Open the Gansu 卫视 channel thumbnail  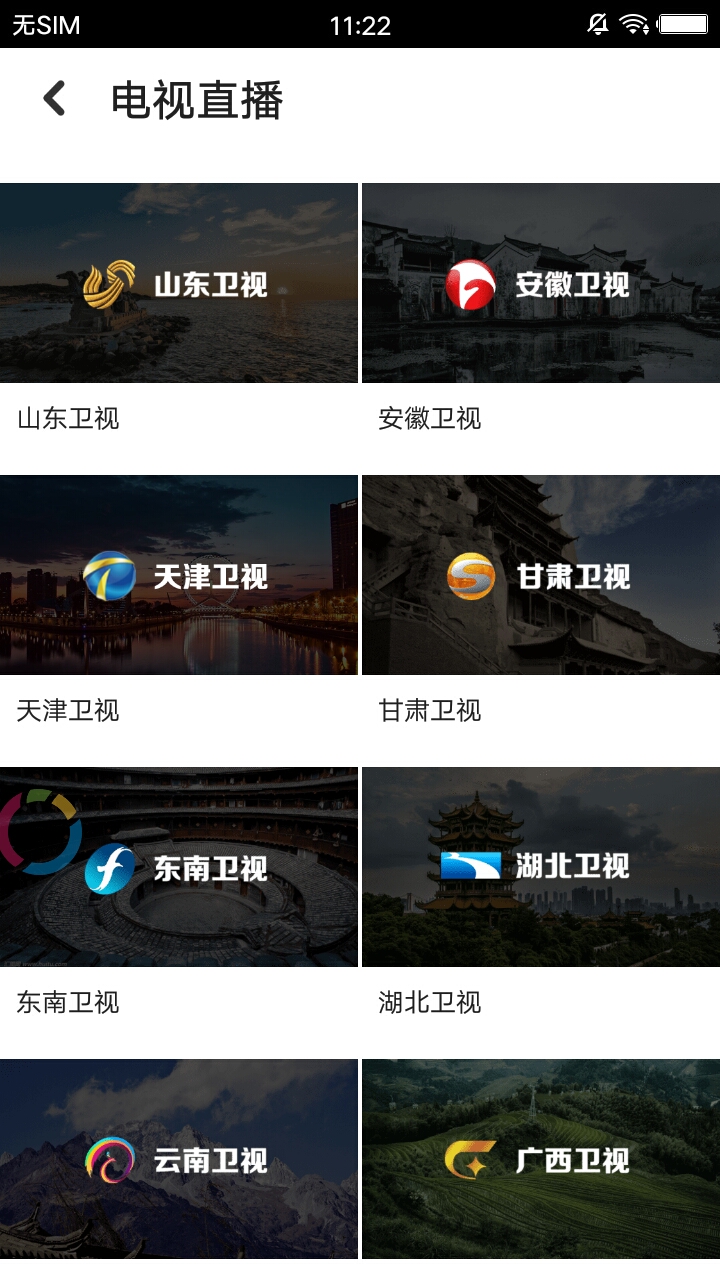(x=540, y=575)
